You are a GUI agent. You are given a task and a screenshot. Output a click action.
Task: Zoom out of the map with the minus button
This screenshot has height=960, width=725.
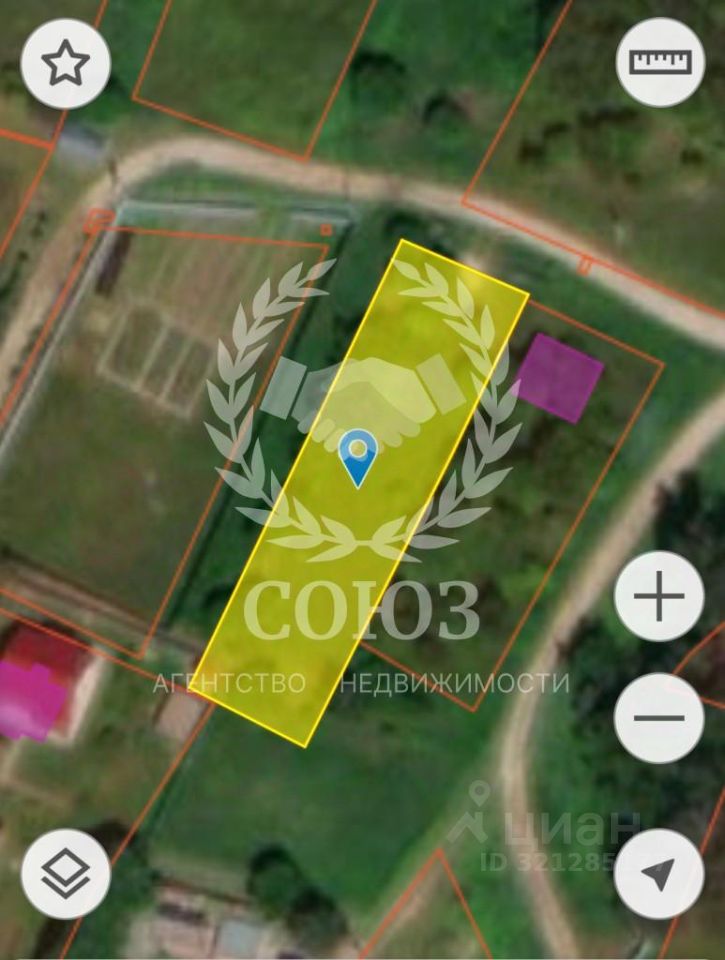[659, 717]
